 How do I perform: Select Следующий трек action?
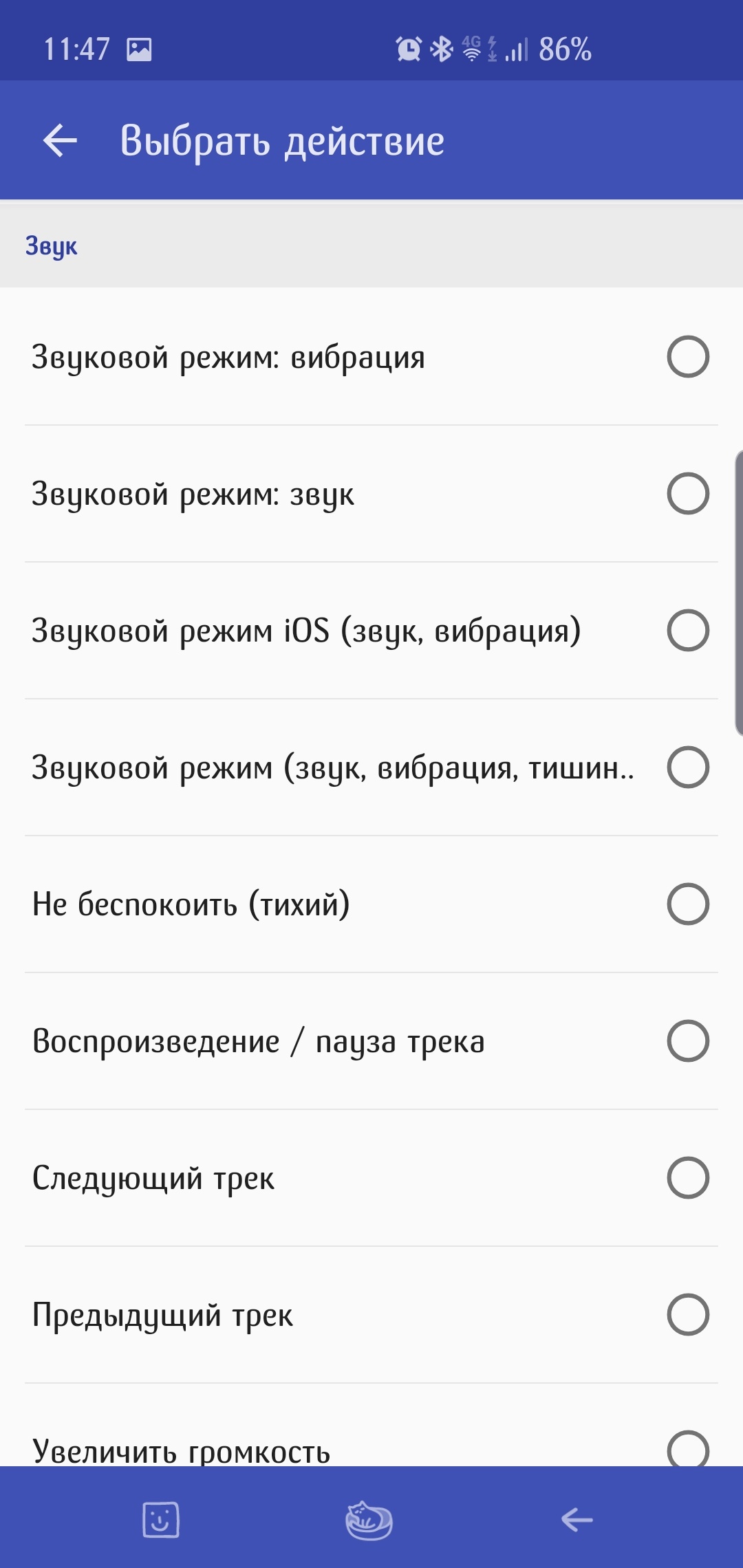(x=371, y=1178)
